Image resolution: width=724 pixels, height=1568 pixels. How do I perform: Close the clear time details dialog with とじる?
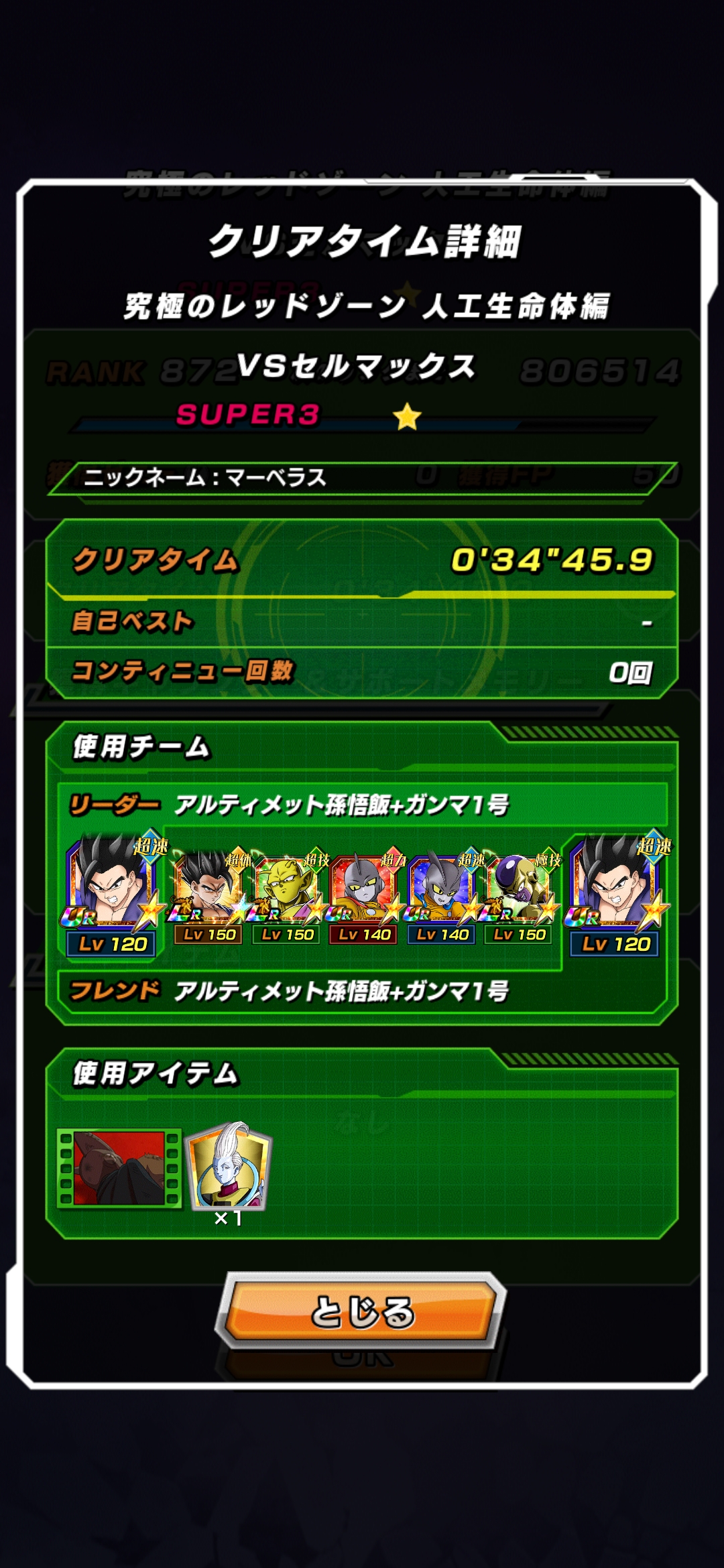click(362, 1311)
